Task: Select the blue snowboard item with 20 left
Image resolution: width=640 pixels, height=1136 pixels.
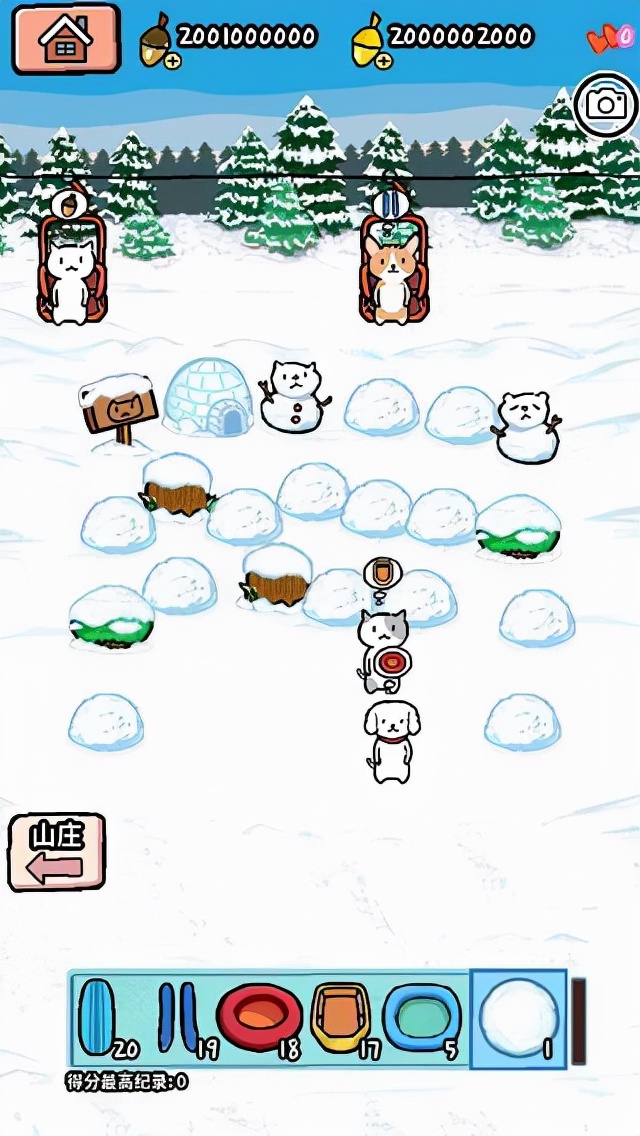Action: 95,1017
